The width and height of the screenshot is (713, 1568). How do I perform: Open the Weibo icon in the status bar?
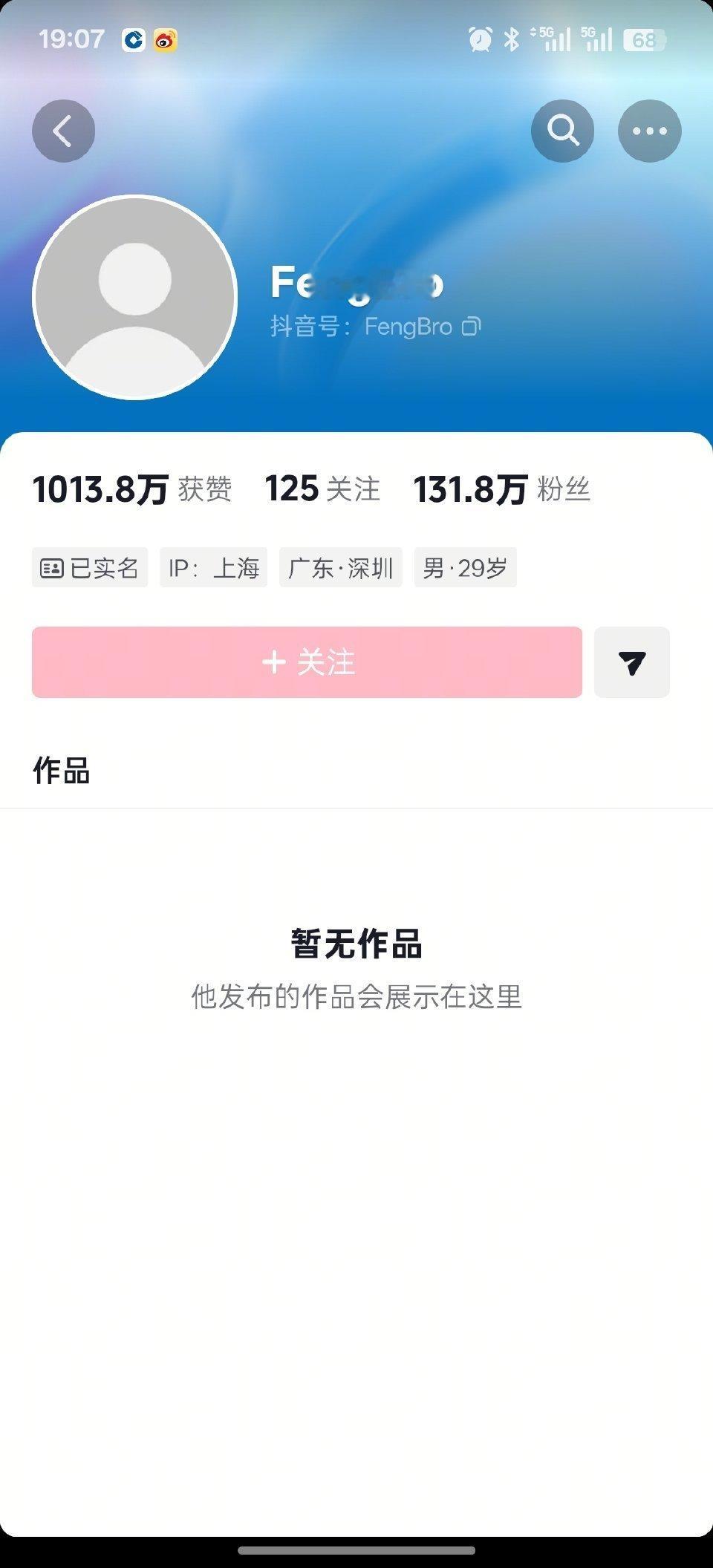pyautogui.click(x=165, y=41)
